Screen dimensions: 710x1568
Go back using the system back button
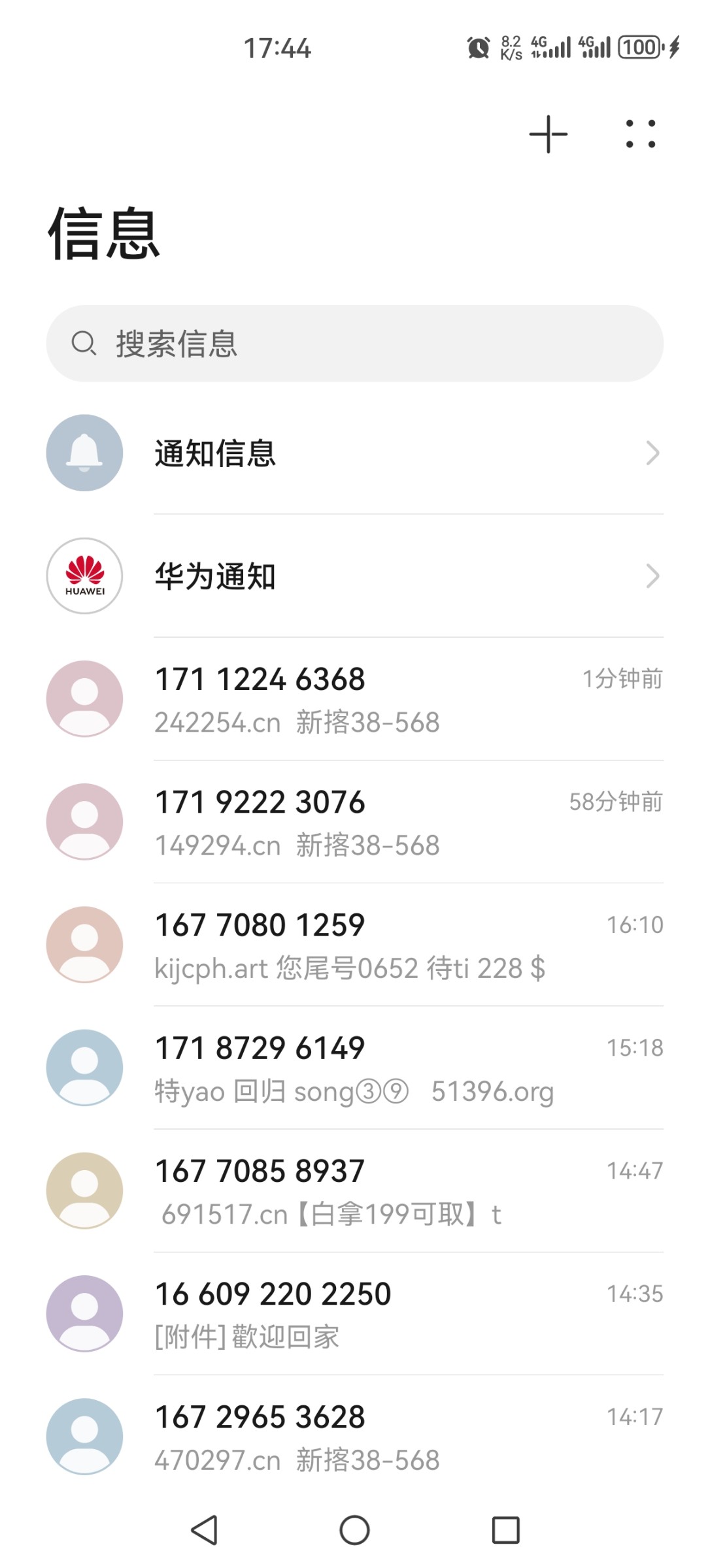click(x=204, y=1530)
